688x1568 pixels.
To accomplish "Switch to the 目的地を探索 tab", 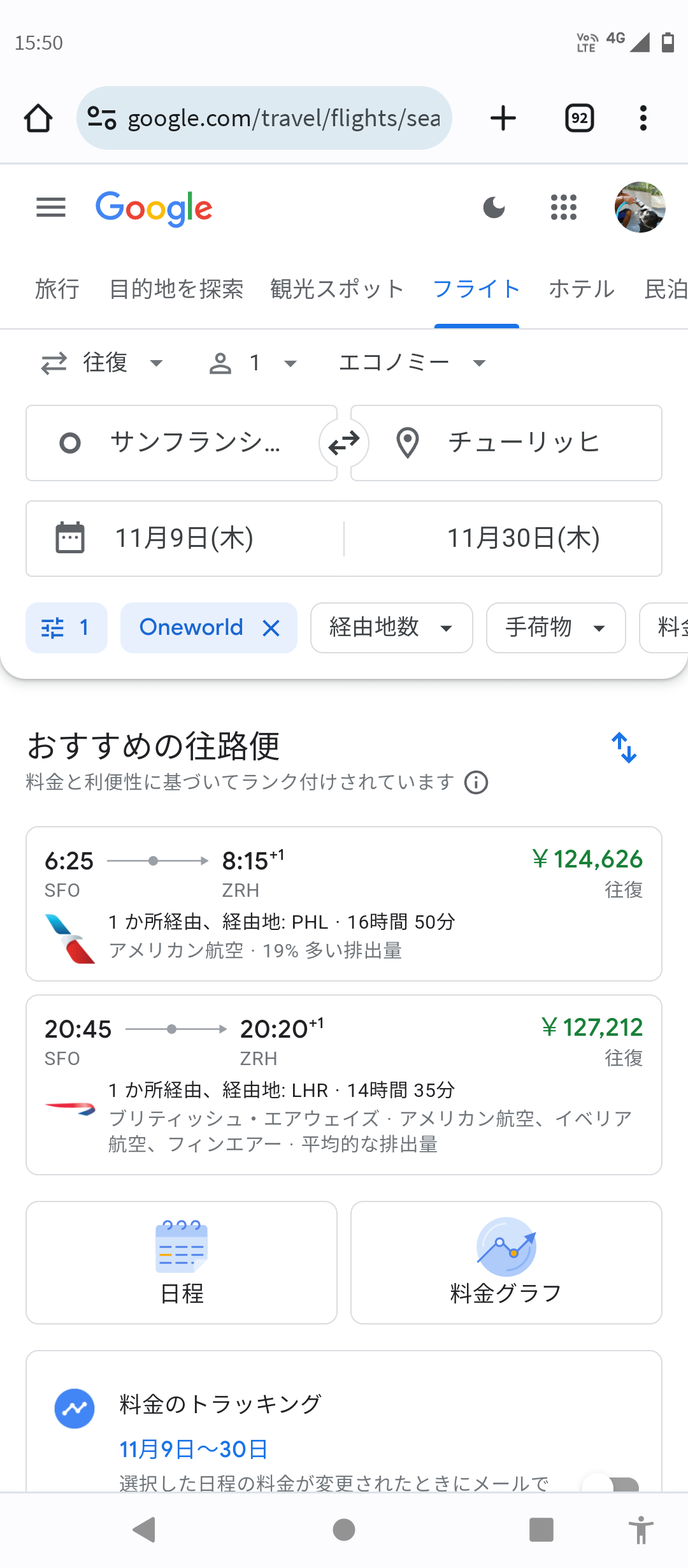I will click(x=176, y=289).
